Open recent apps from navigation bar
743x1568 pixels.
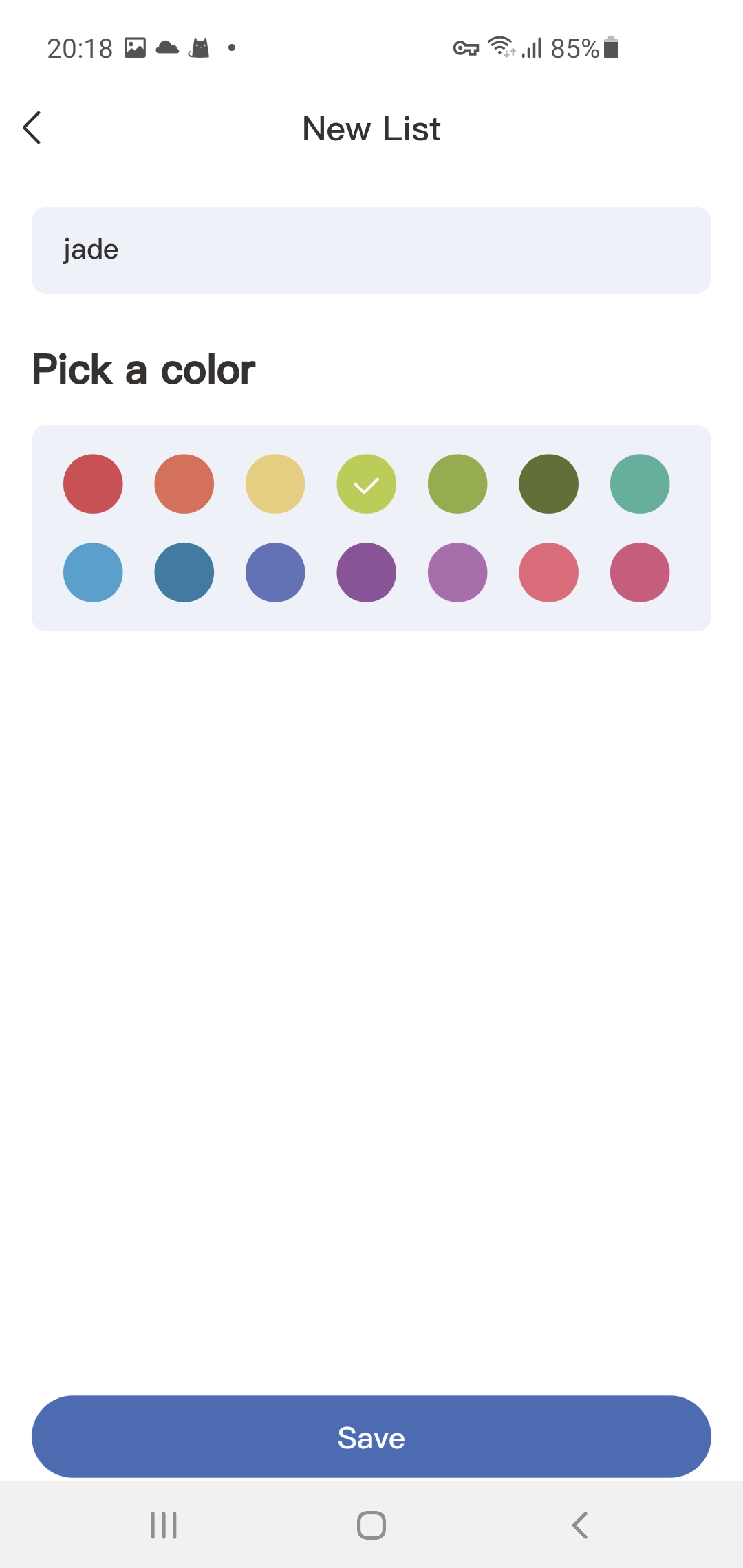click(164, 1525)
